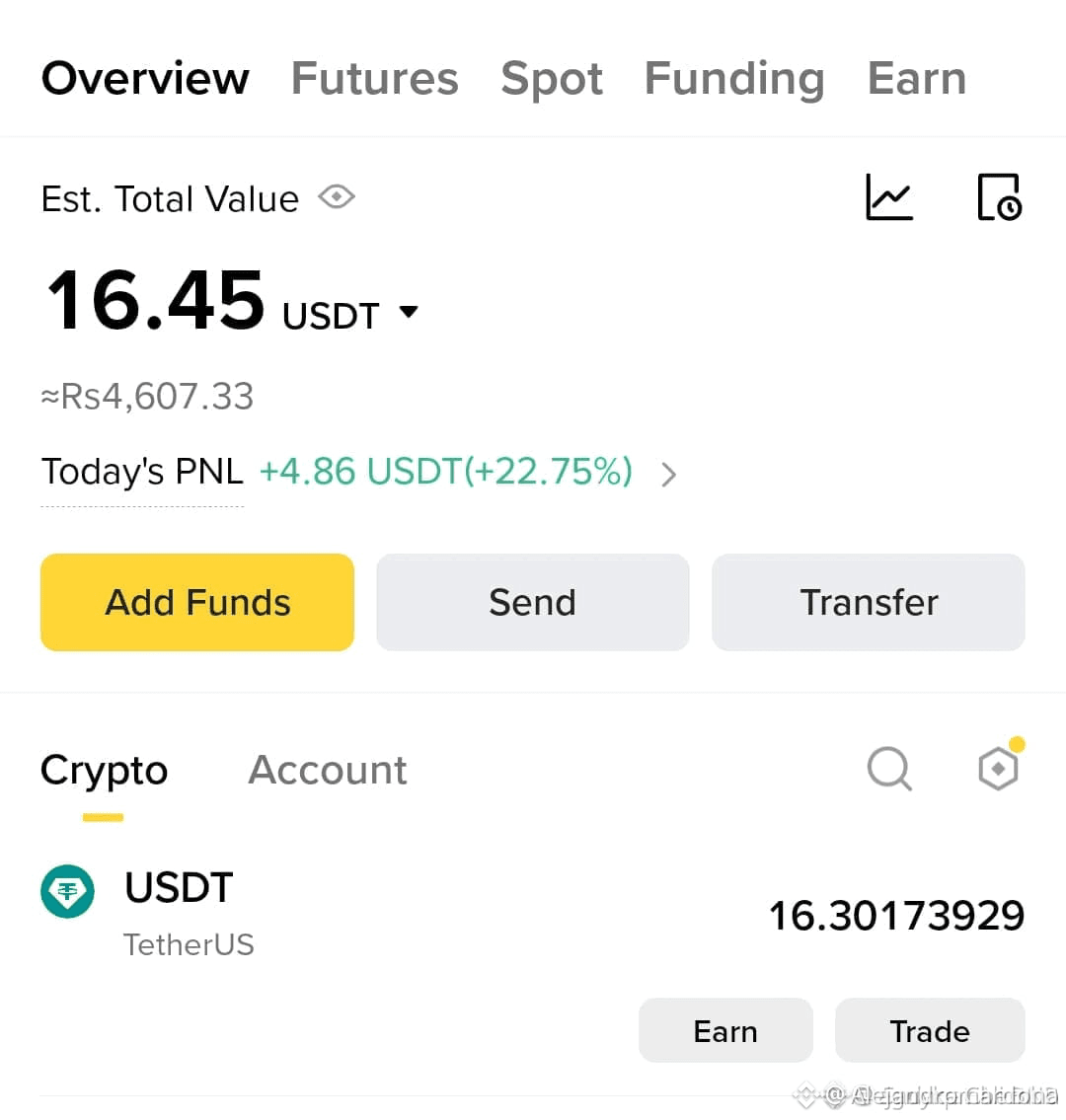Toggle balance visibility with the eye icon
This screenshot has height=1120, width=1066.
[336, 197]
